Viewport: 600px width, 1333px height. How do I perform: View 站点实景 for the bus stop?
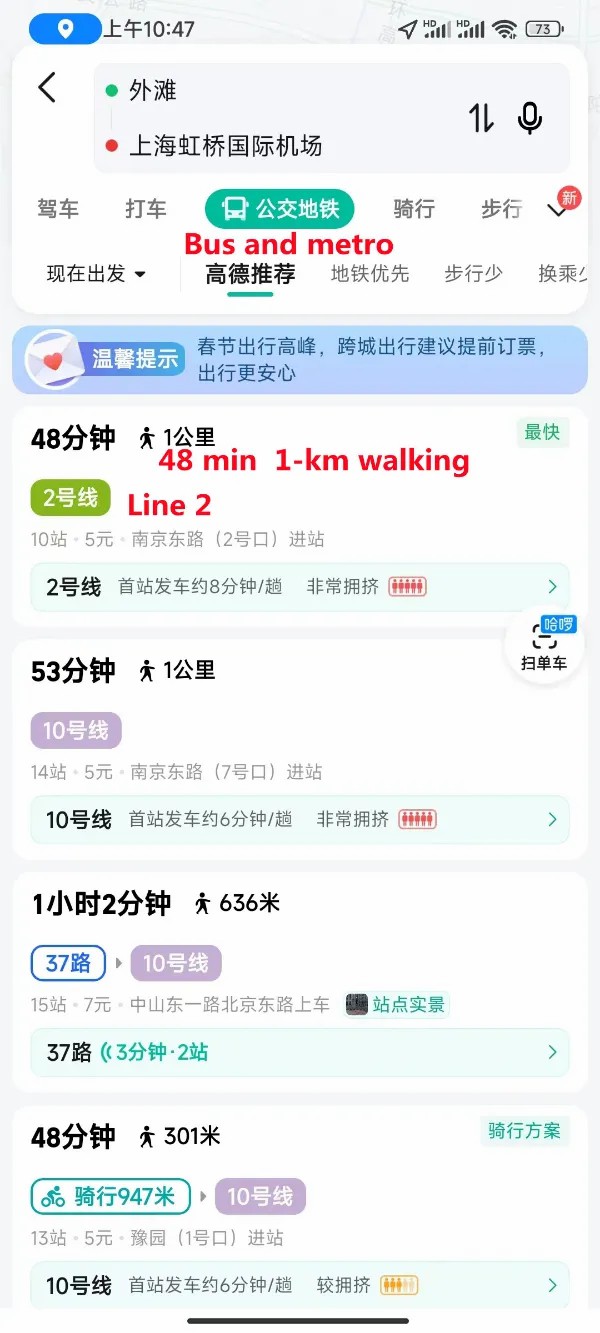click(x=398, y=1005)
